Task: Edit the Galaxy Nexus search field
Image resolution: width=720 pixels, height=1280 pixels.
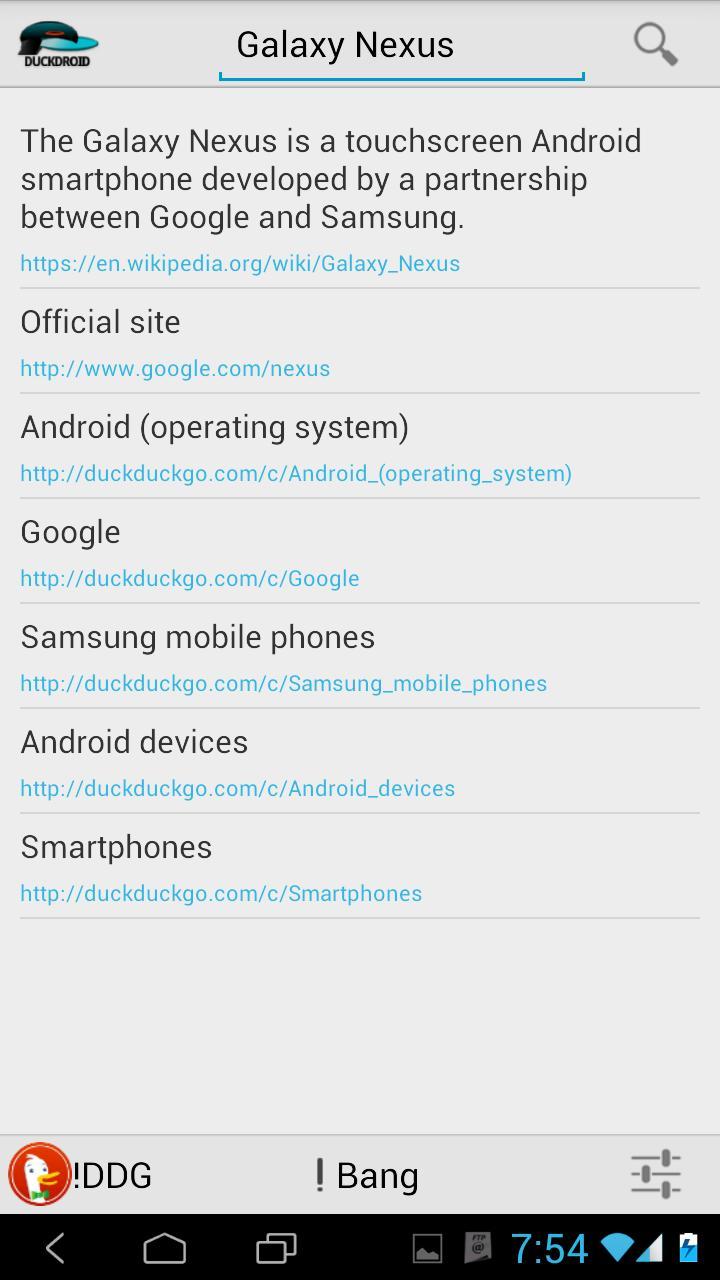Action: click(400, 46)
